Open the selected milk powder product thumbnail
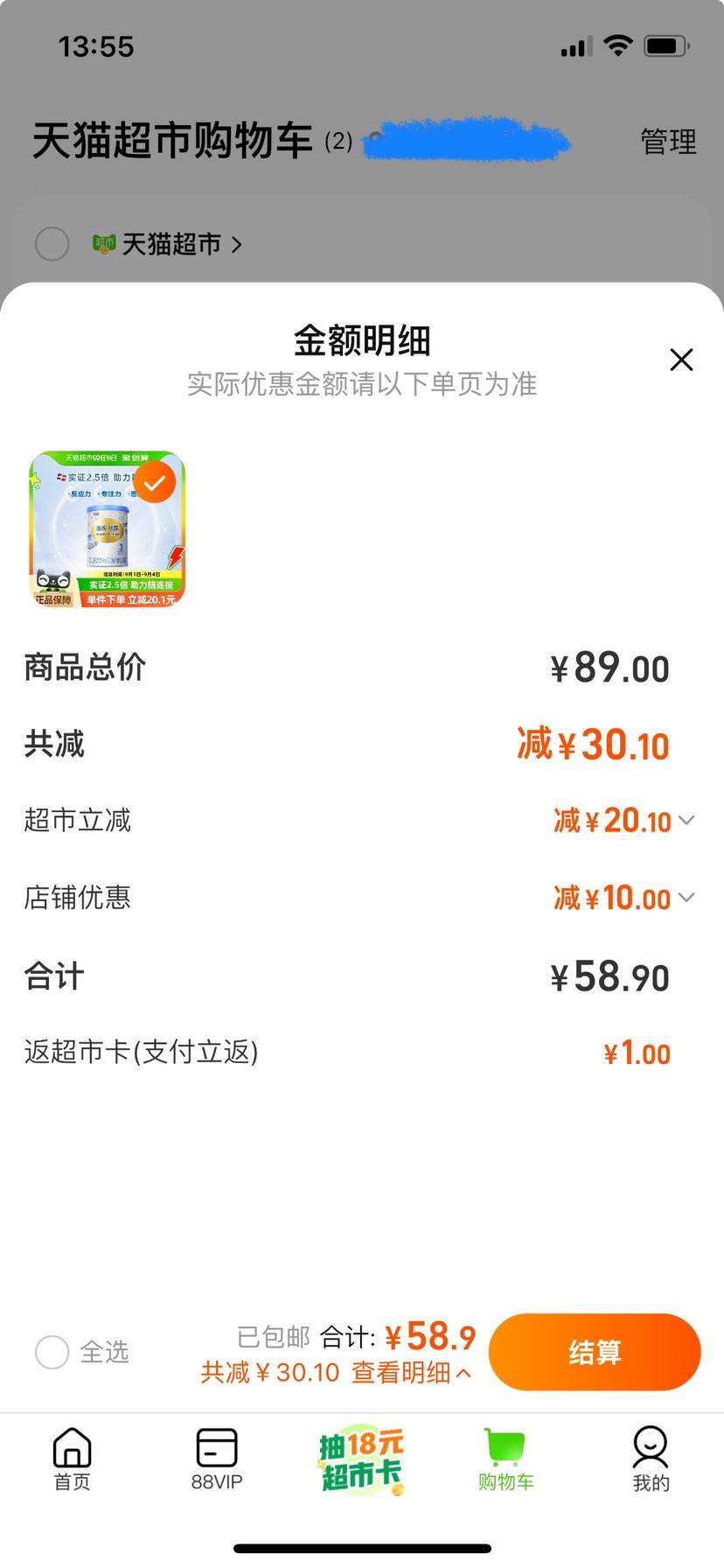 (108, 529)
